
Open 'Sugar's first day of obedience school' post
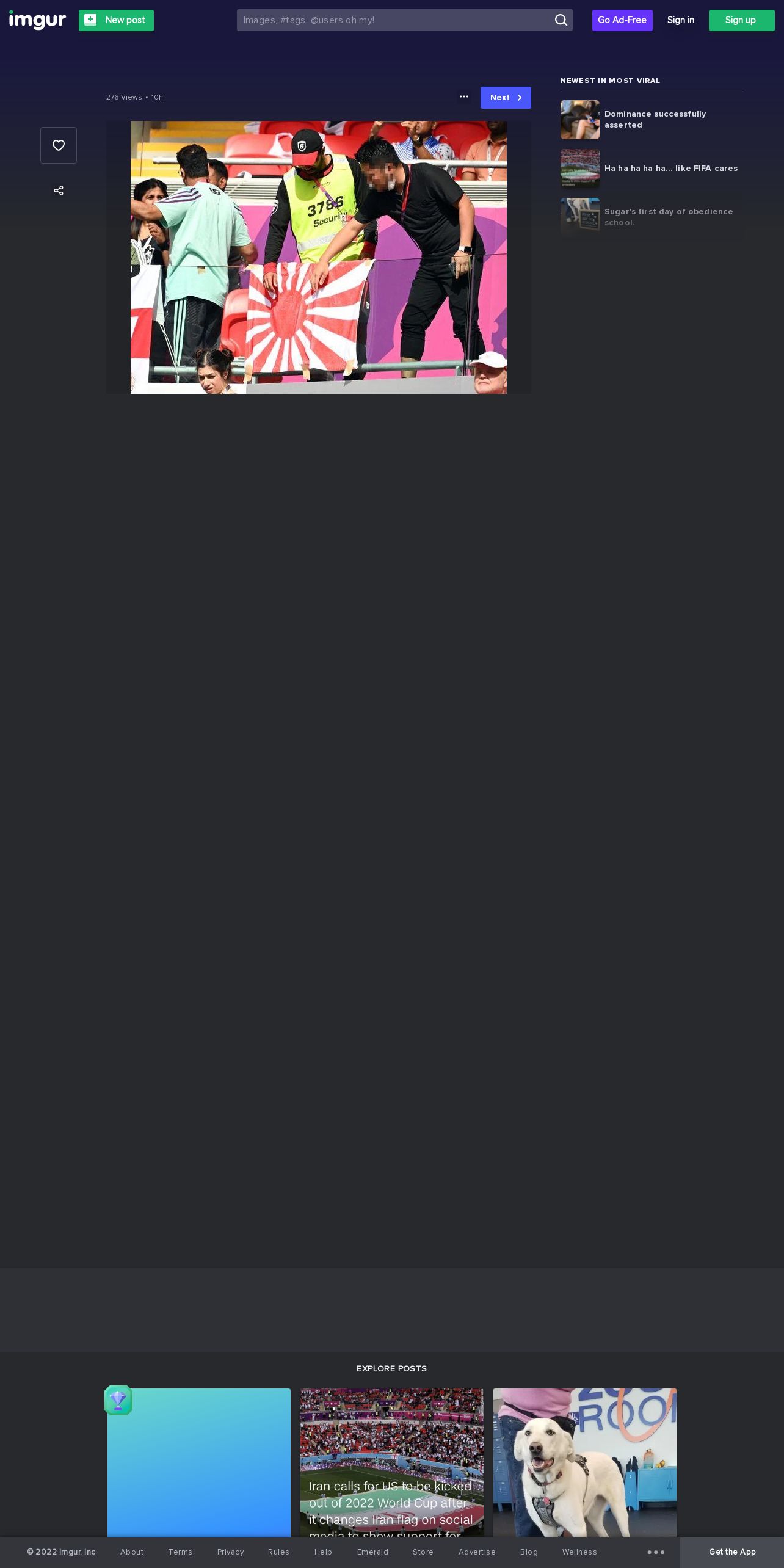point(652,217)
